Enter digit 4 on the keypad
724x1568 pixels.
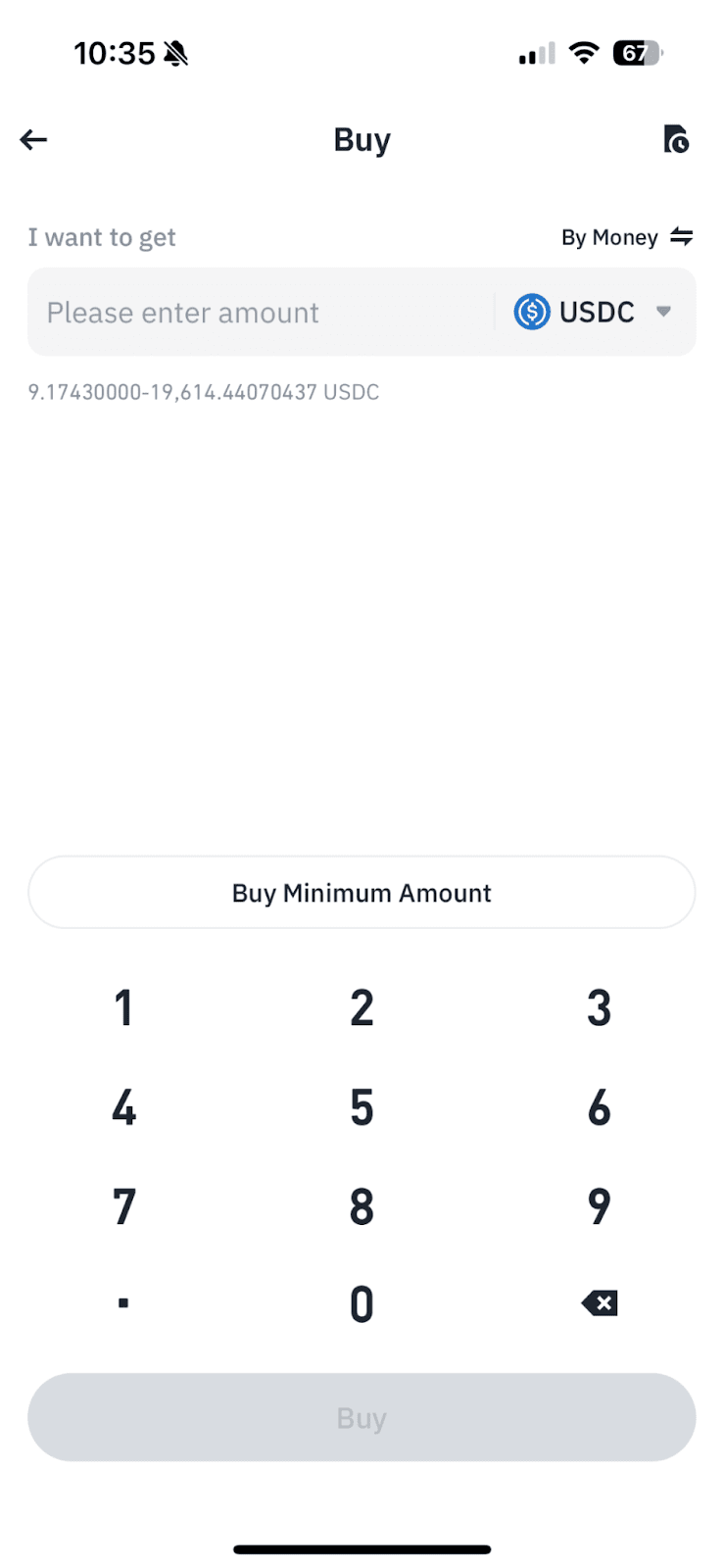123,1107
